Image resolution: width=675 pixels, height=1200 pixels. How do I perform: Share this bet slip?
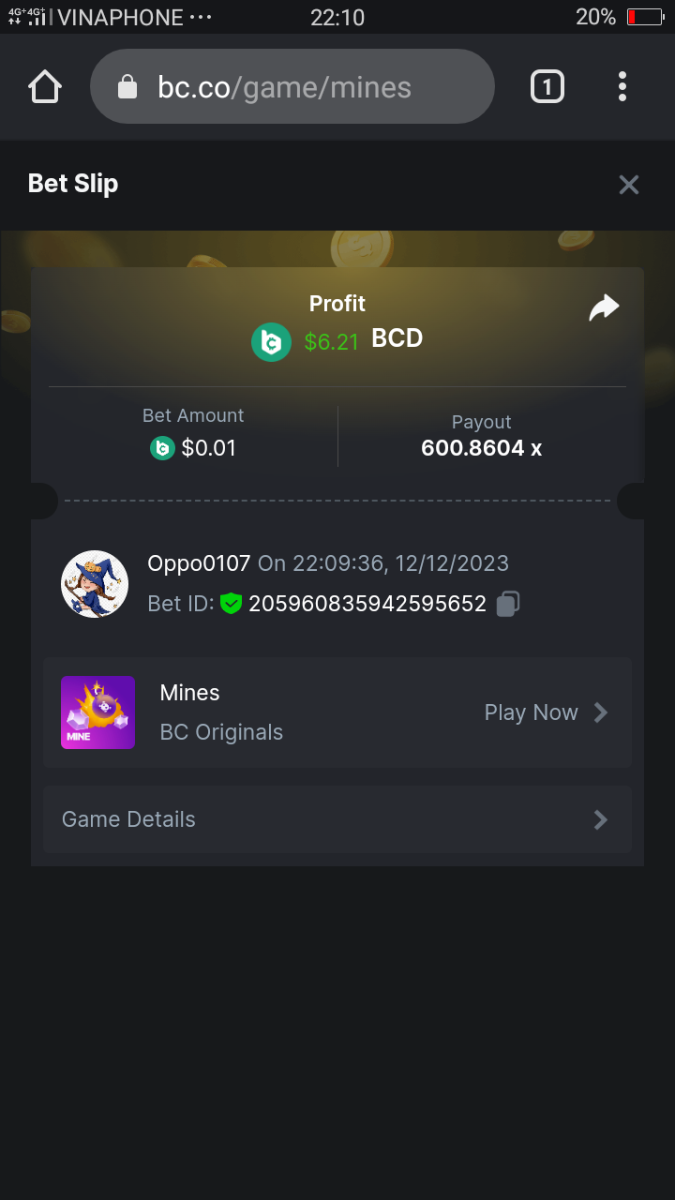pos(603,308)
